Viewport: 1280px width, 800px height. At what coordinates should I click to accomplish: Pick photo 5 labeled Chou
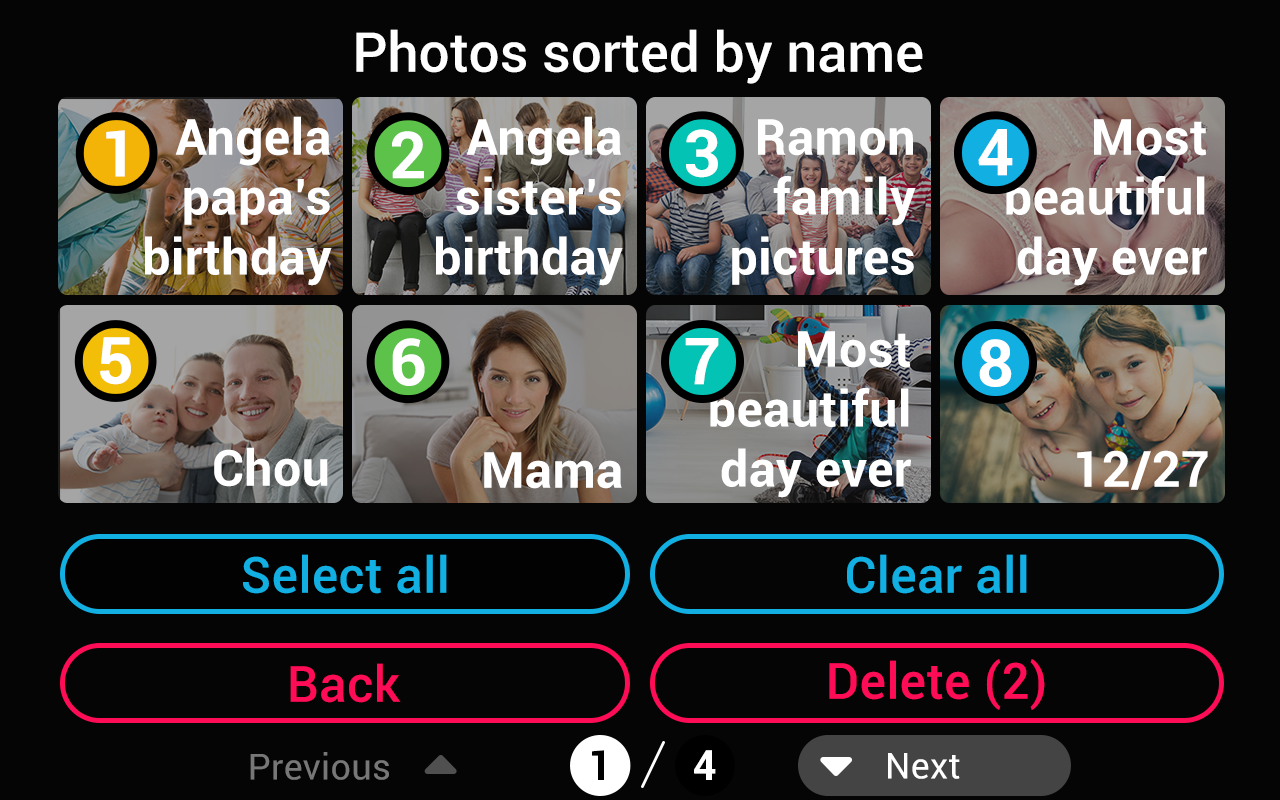click(200, 404)
